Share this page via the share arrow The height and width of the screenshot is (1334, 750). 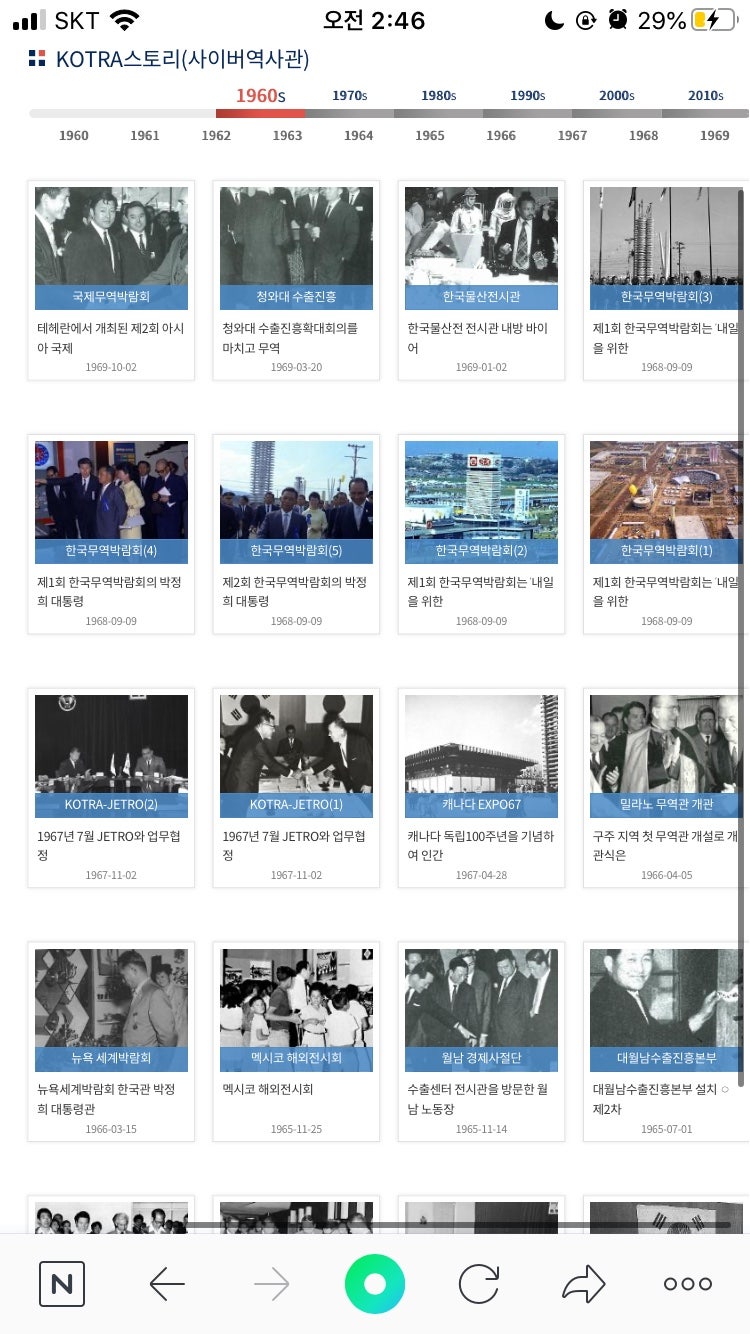(584, 1284)
